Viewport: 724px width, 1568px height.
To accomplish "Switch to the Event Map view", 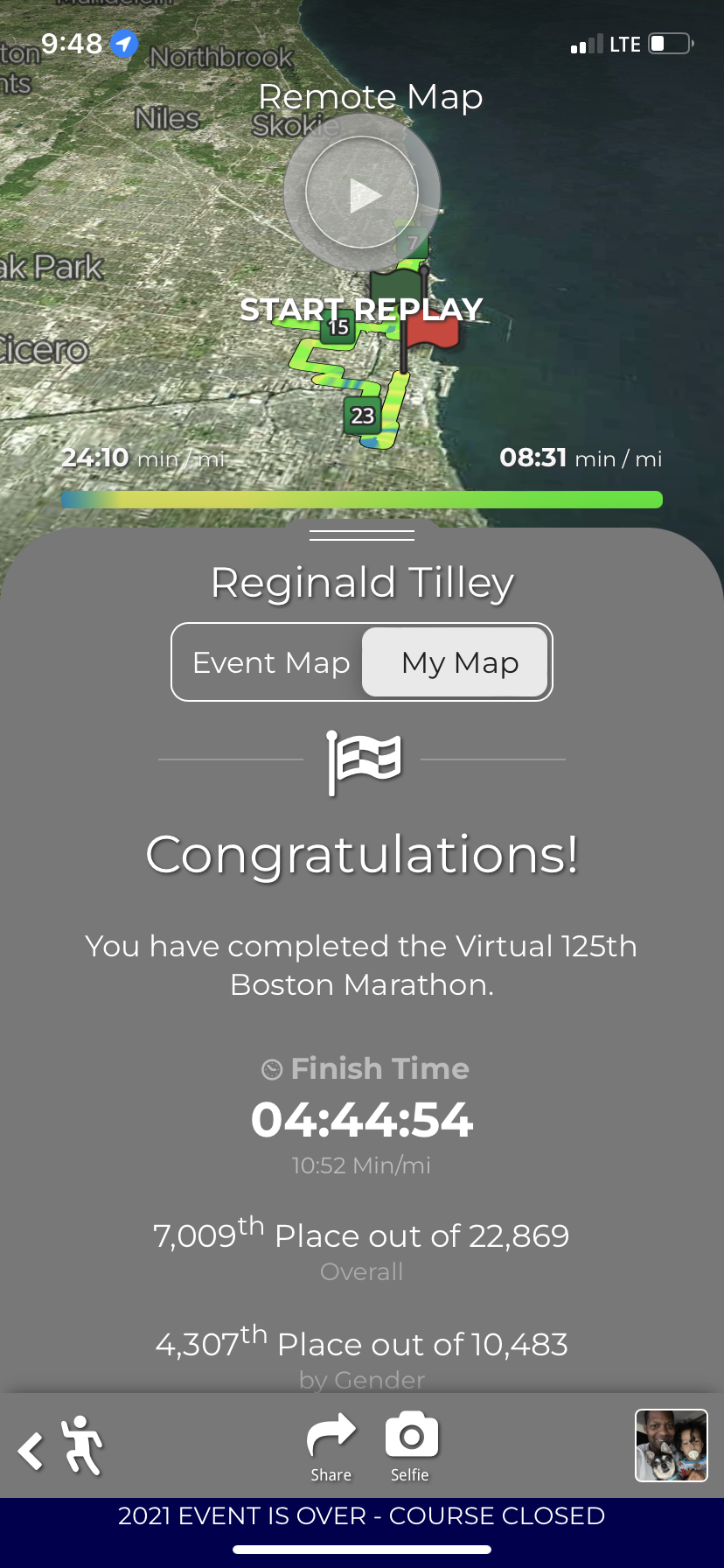I will [x=271, y=662].
